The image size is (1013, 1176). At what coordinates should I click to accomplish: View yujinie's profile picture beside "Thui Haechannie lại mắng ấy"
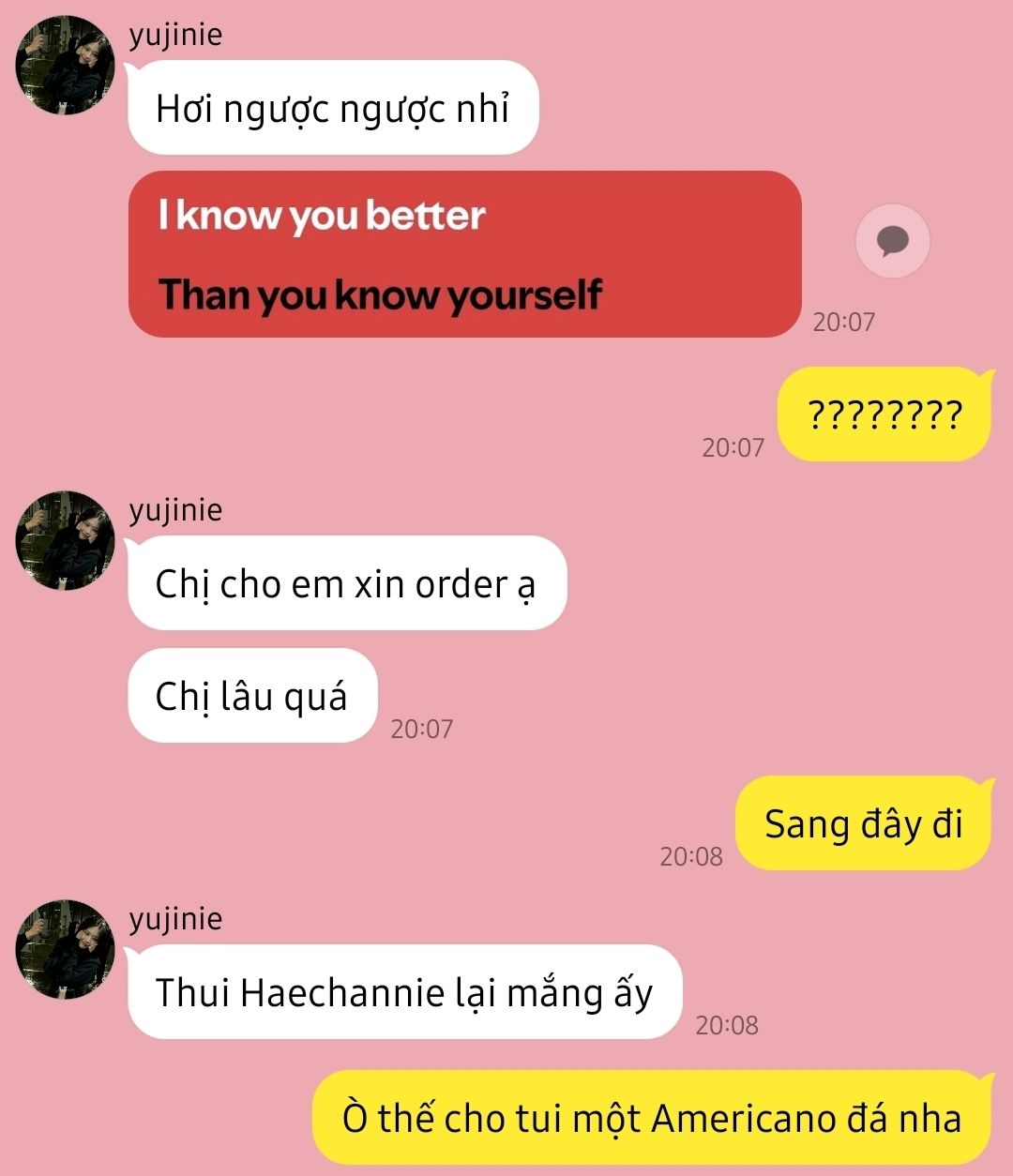coord(65,949)
